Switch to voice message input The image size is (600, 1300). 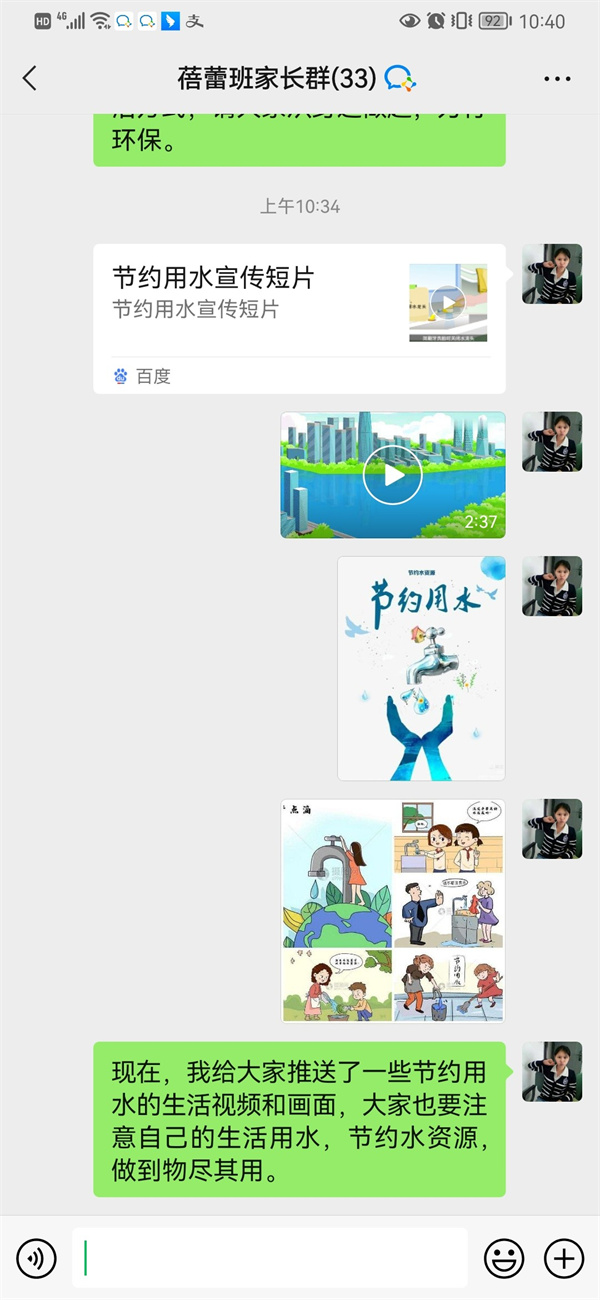(x=36, y=1257)
